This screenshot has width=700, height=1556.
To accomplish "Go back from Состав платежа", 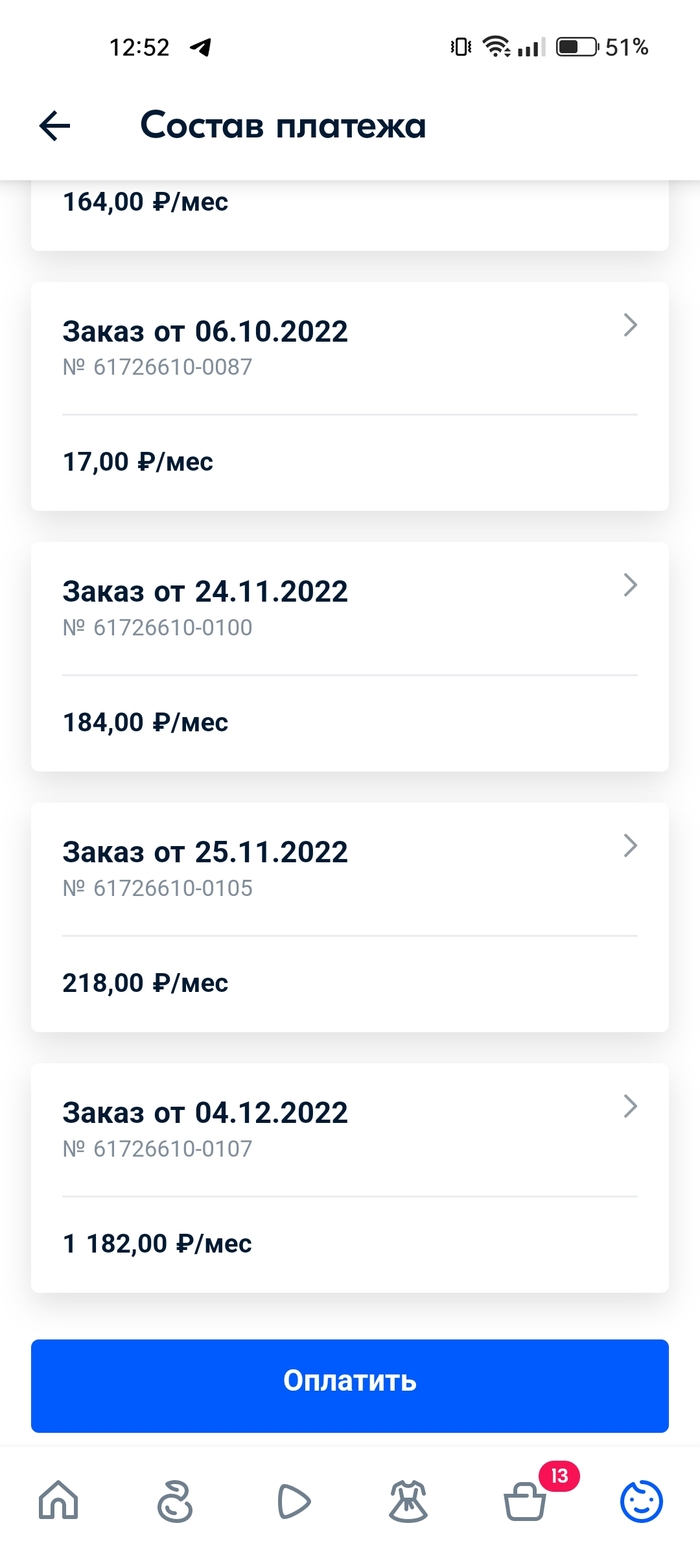I will tap(55, 126).
